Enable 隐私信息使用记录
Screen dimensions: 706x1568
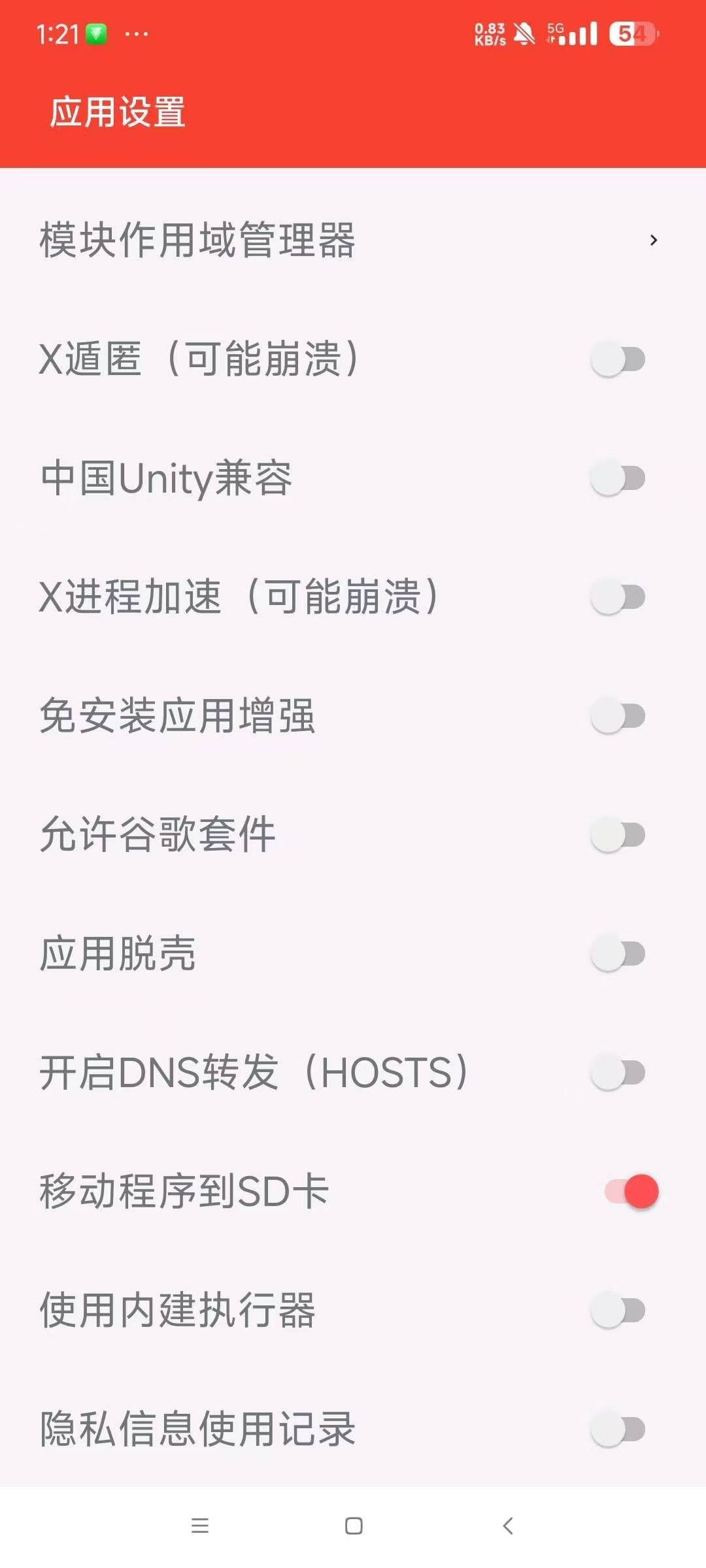click(x=618, y=1429)
